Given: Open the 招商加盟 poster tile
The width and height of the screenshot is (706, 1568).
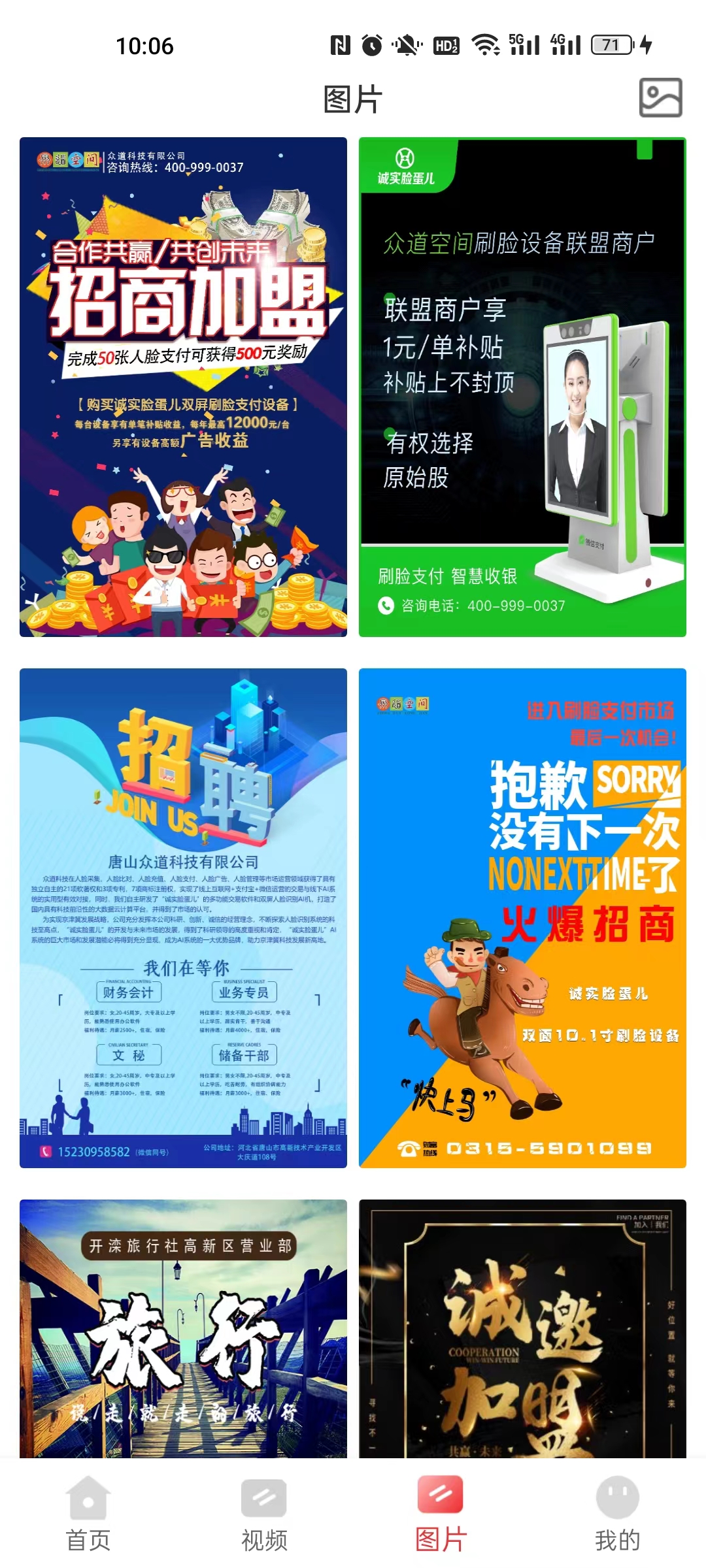Looking at the screenshot, I should 183,387.
